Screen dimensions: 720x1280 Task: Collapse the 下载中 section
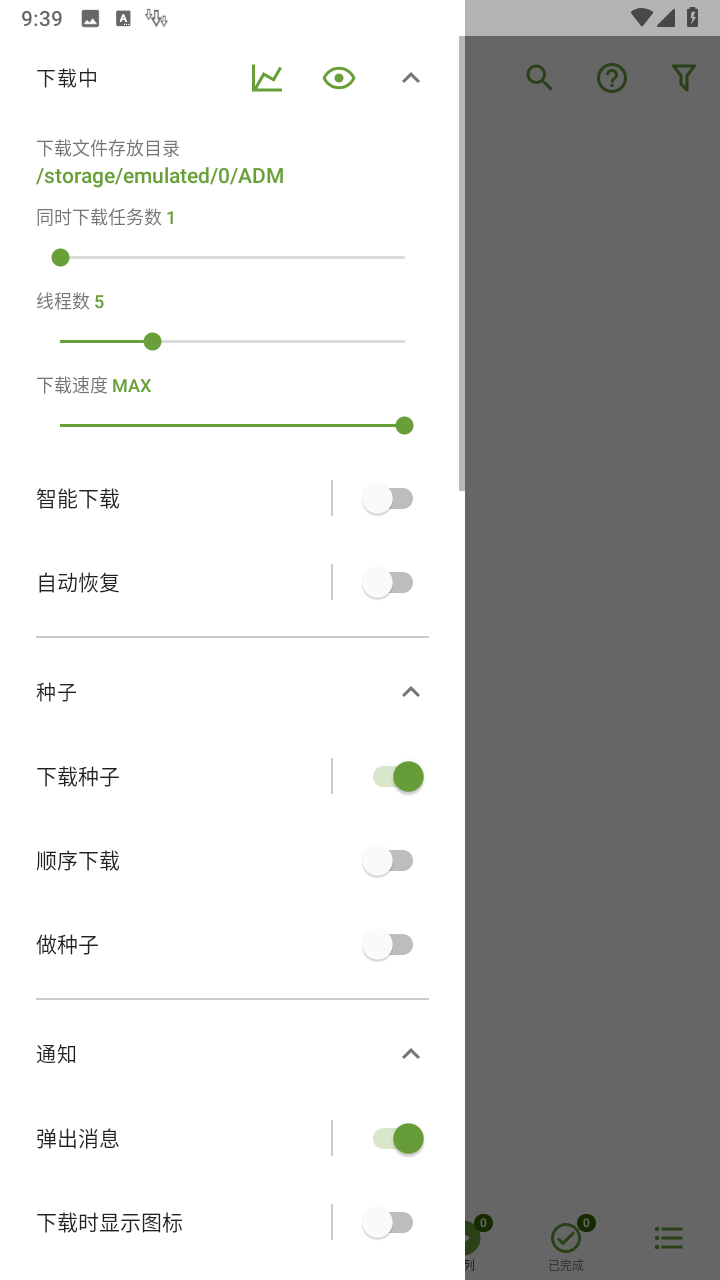[411, 78]
